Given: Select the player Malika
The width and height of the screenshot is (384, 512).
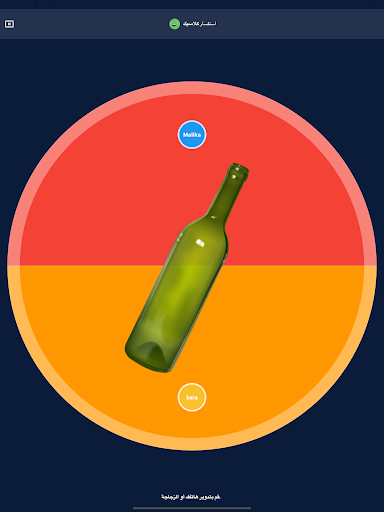Looking at the screenshot, I should pos(192,135).
